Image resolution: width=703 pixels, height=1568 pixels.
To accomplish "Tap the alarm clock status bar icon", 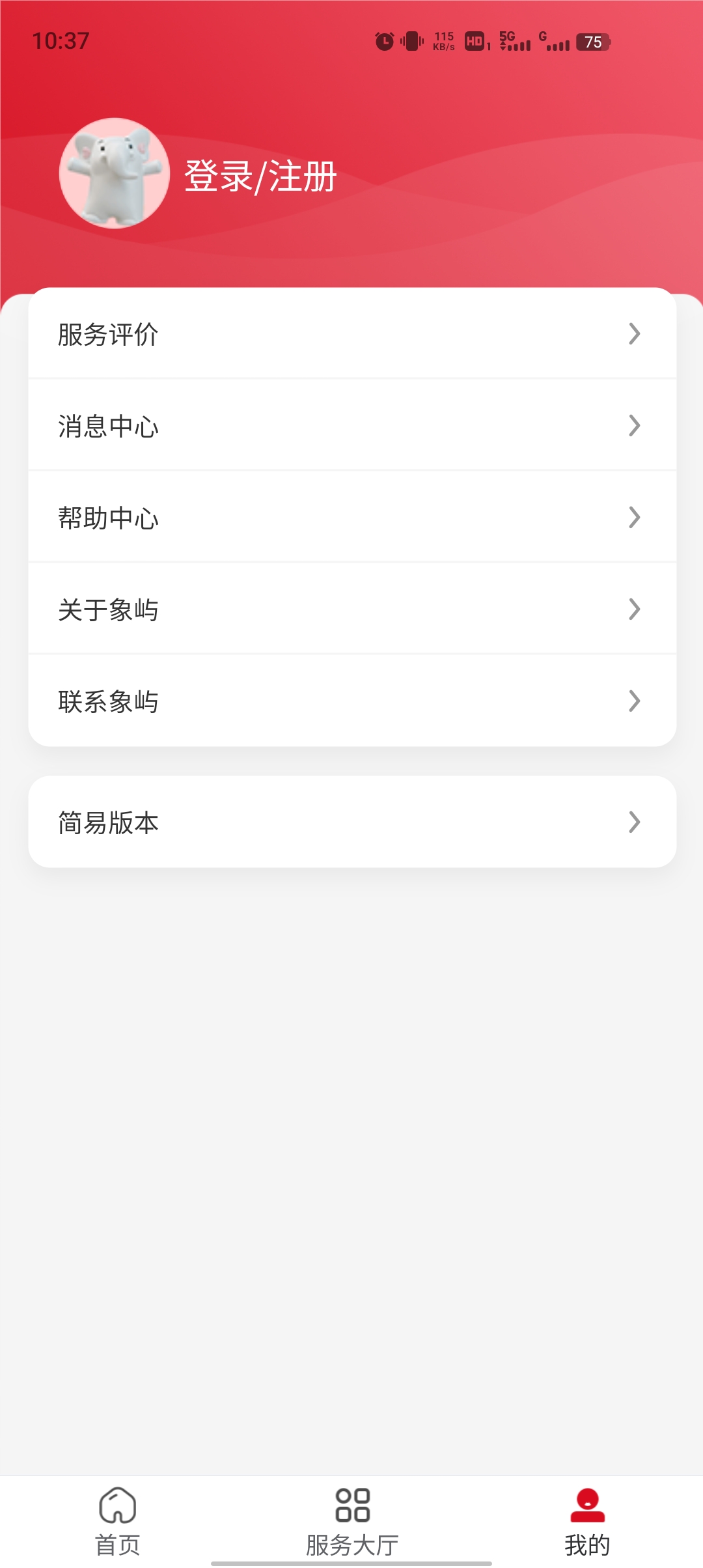I will tap(384, 40).
